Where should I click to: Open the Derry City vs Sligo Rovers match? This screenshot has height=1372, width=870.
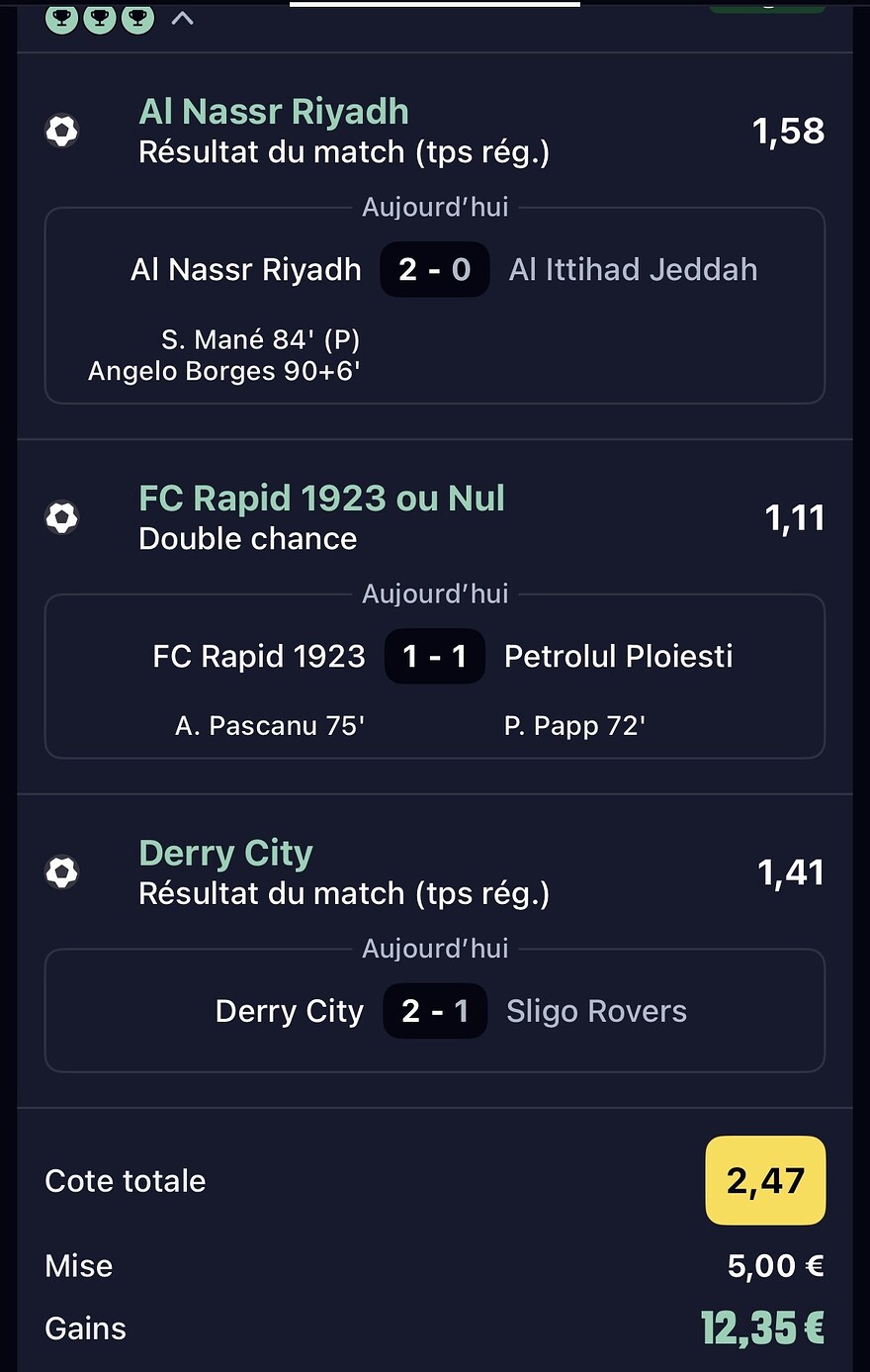435,1011
